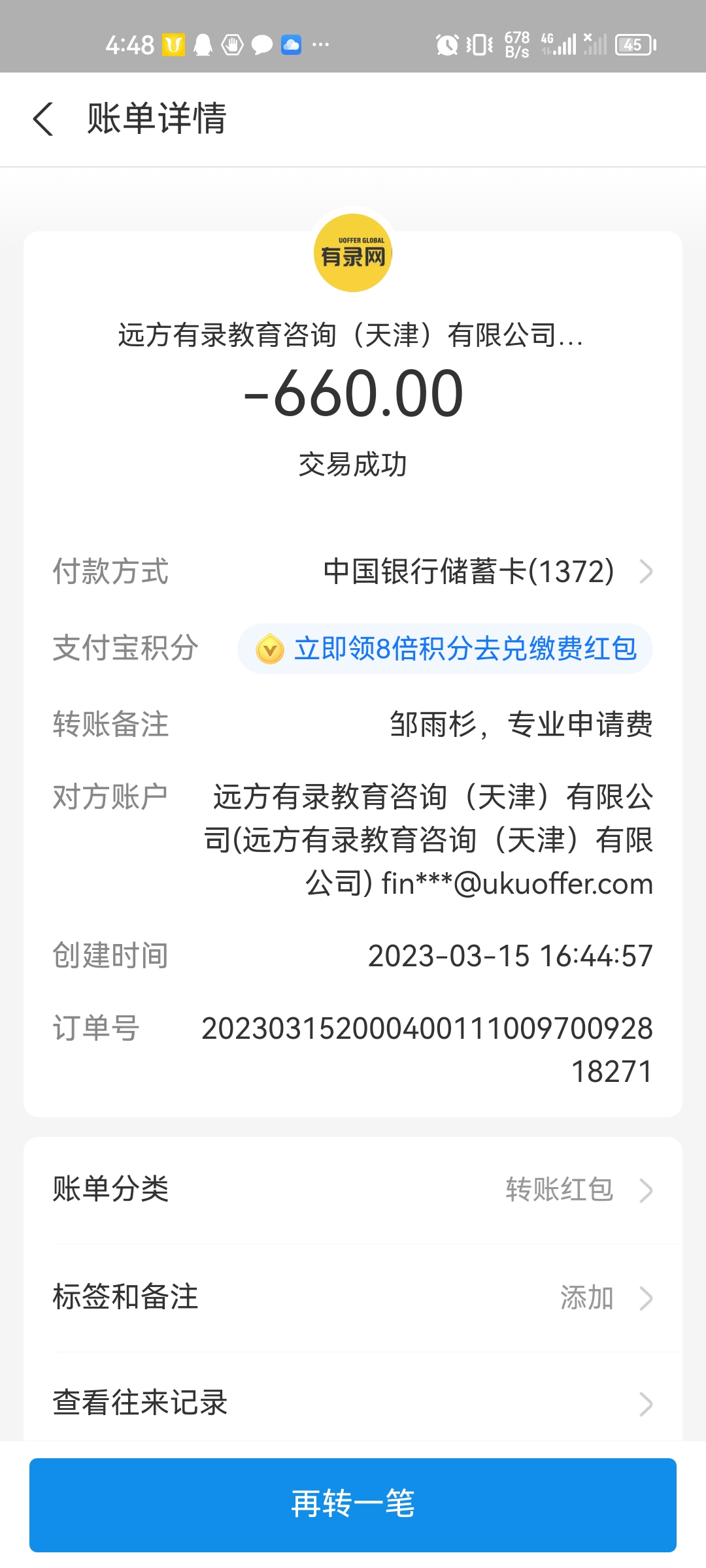The image size is (706, 1568).
Task: Open the 账单分类 category row
Action: click(x=353, y=1190)
